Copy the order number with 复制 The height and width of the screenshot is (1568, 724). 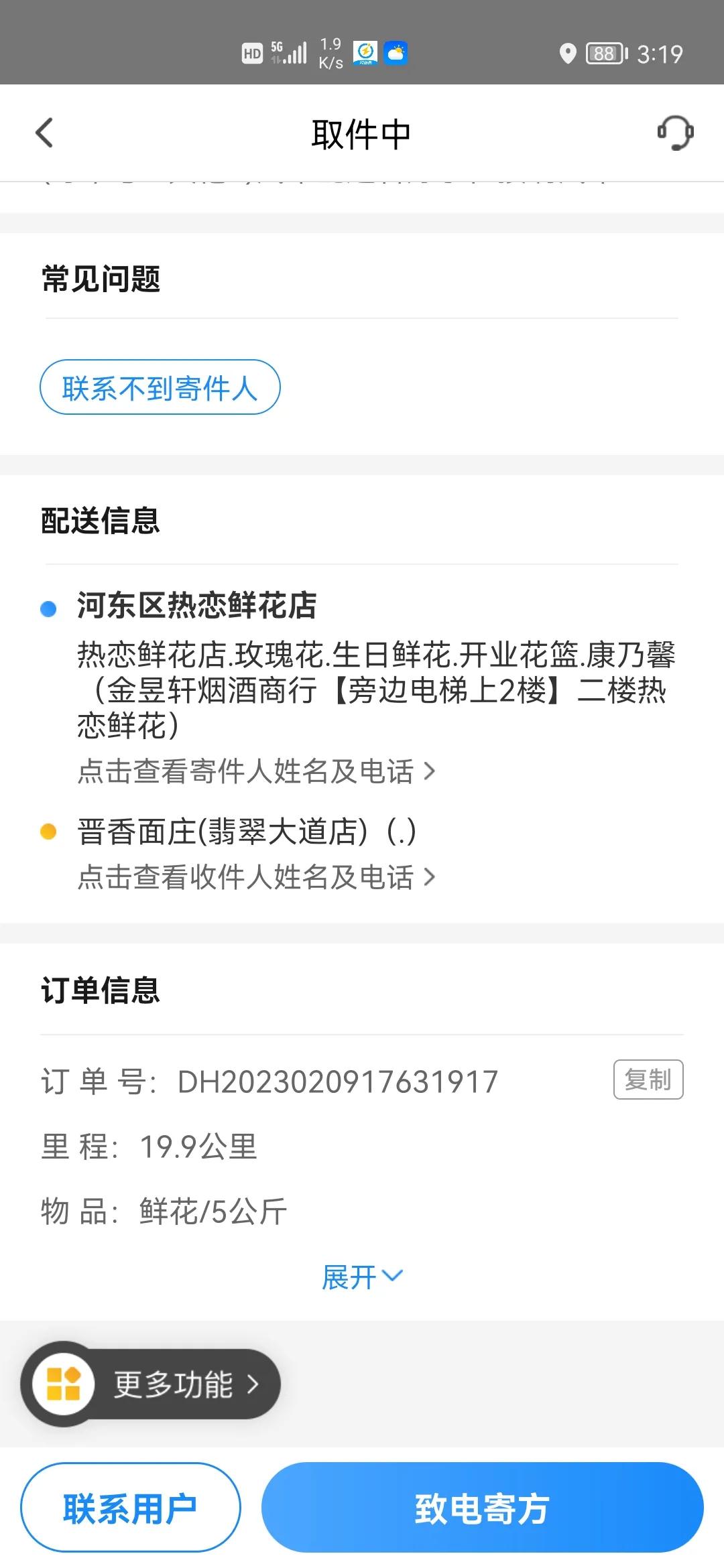648,1080
